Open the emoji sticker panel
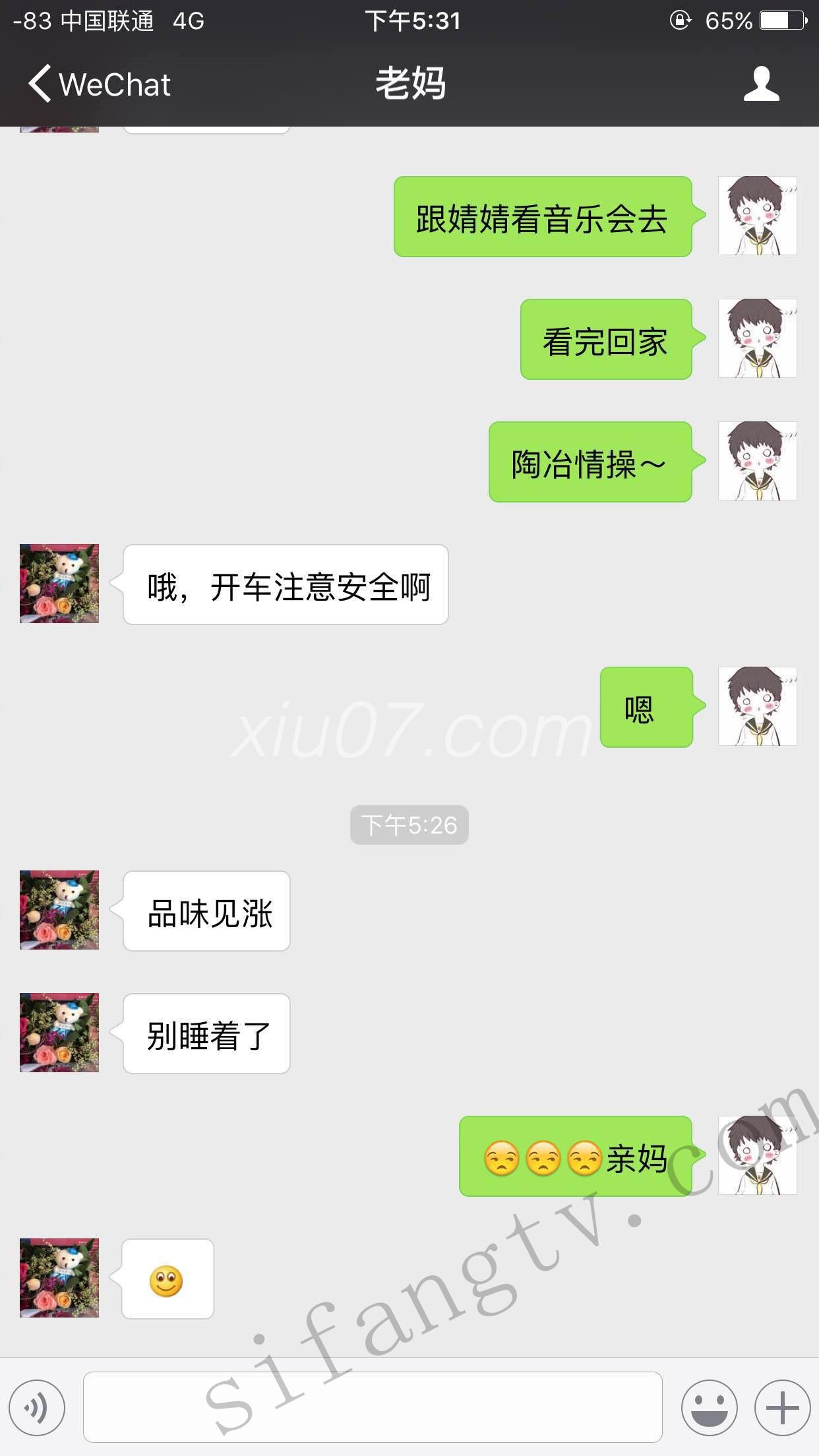The image size is (819, 1456). pyautogui.click(x=709, y=1407)
